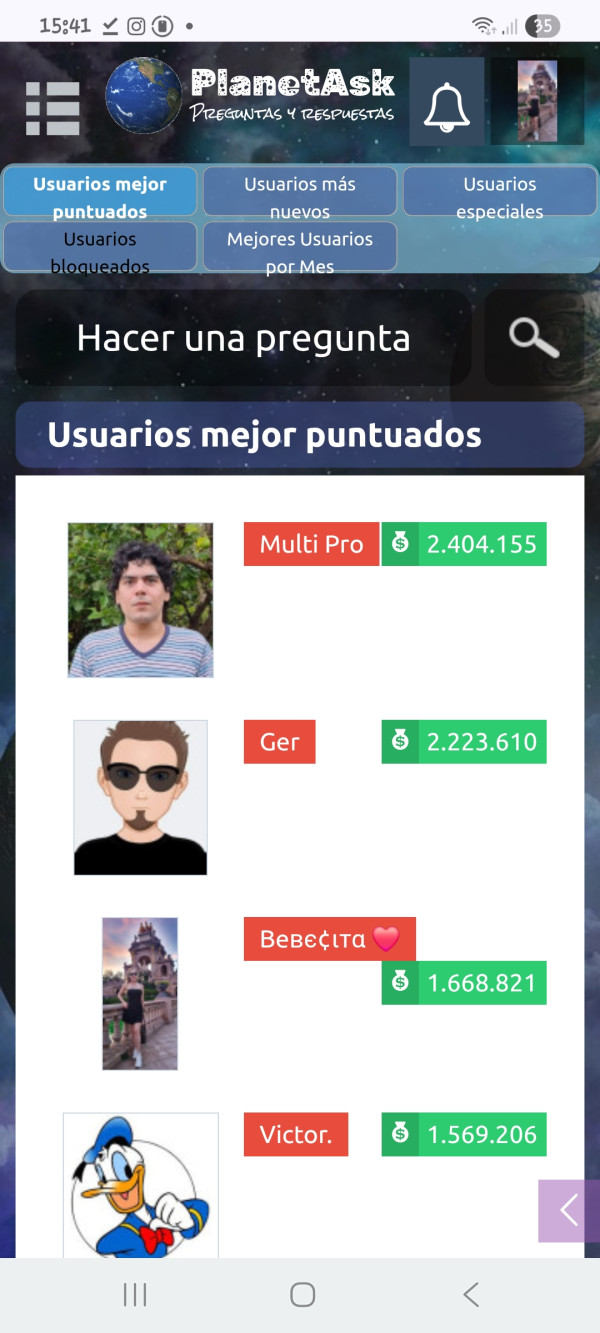Go back with system back button
Viewport: 600px width, 1333px height.
pyautogui.click(x=471, y=1295)
